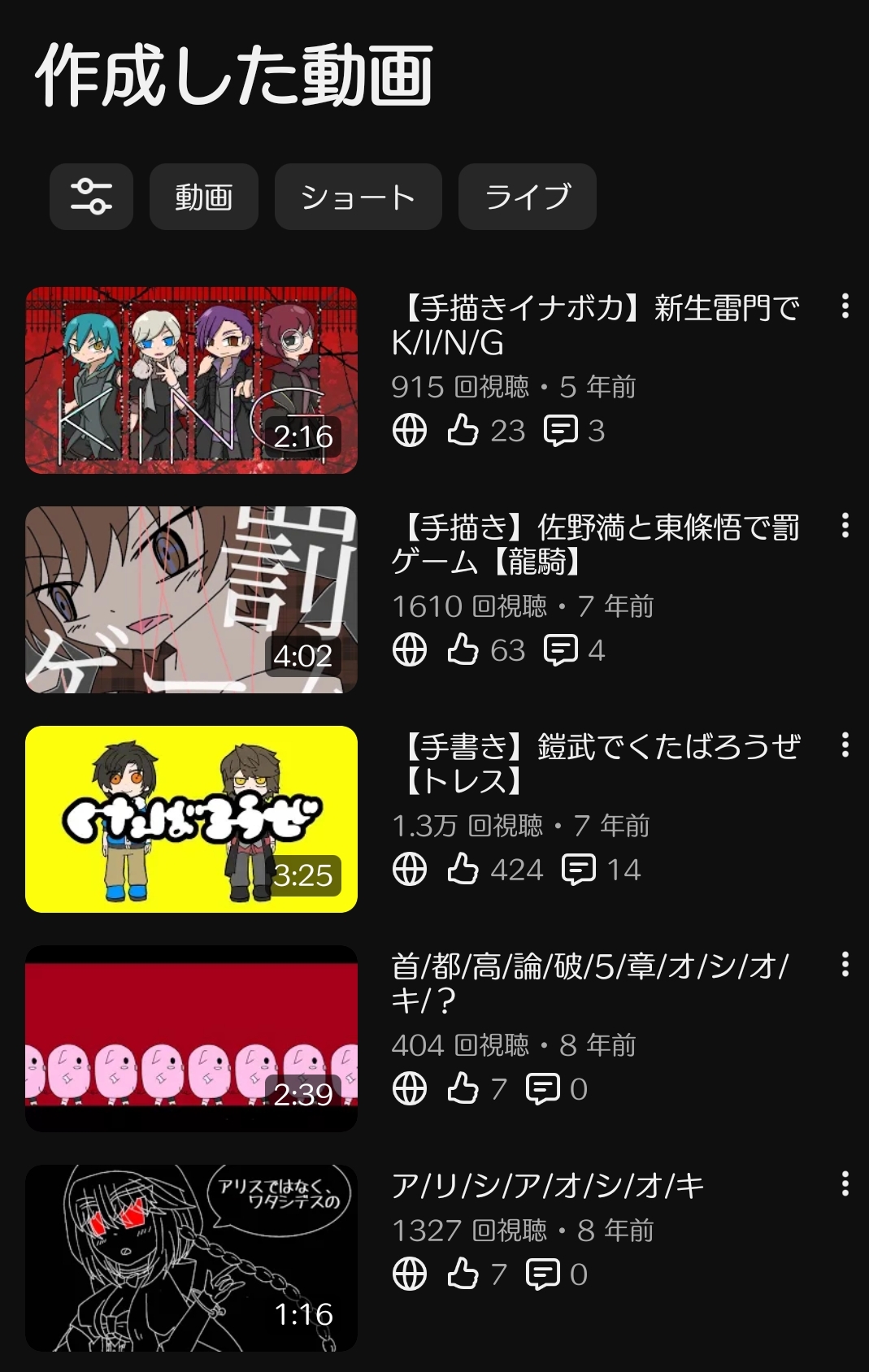Select the 動画 filter chip

point(203,197)
